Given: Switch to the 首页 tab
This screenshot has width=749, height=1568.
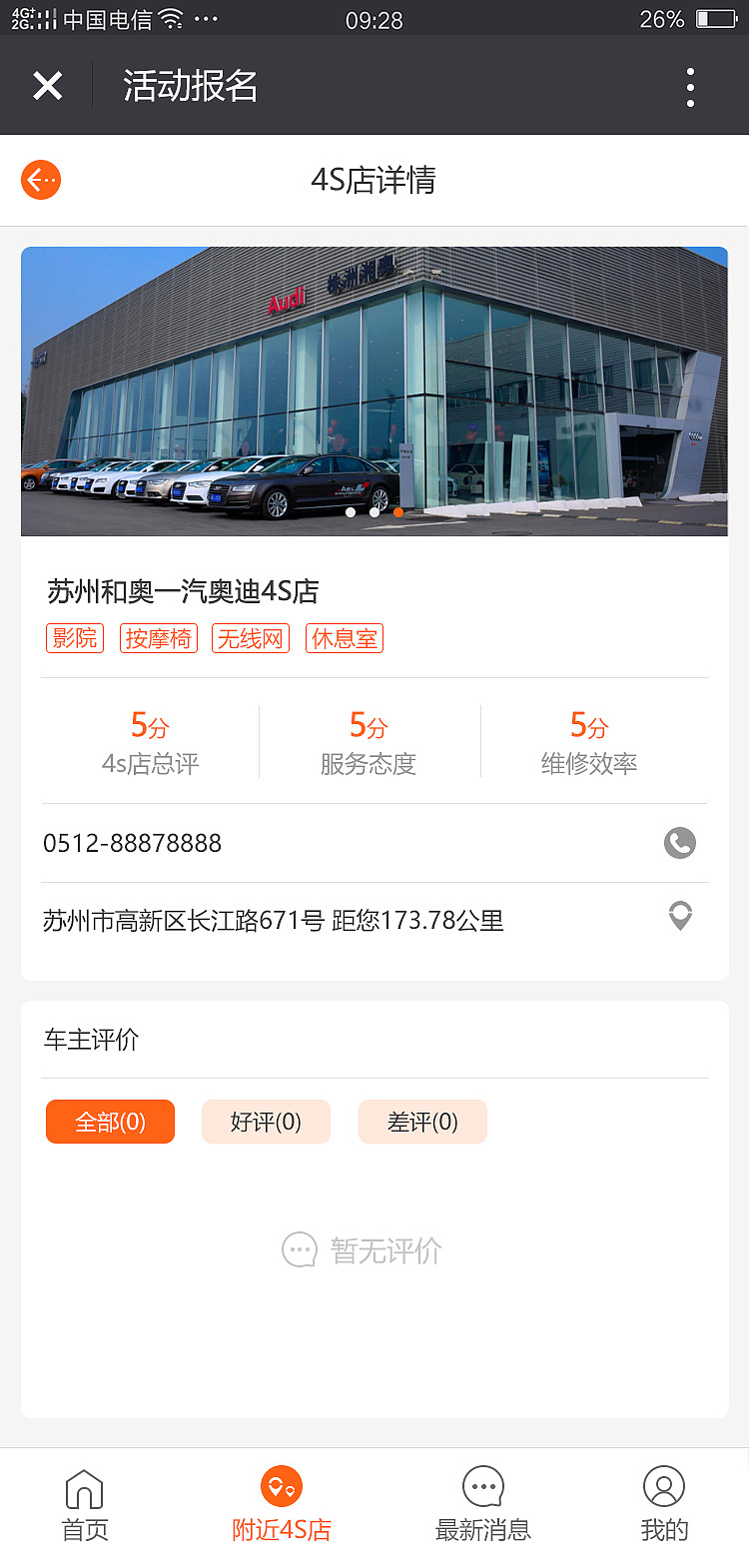Looking at the screenshot, I should 85,1504.
